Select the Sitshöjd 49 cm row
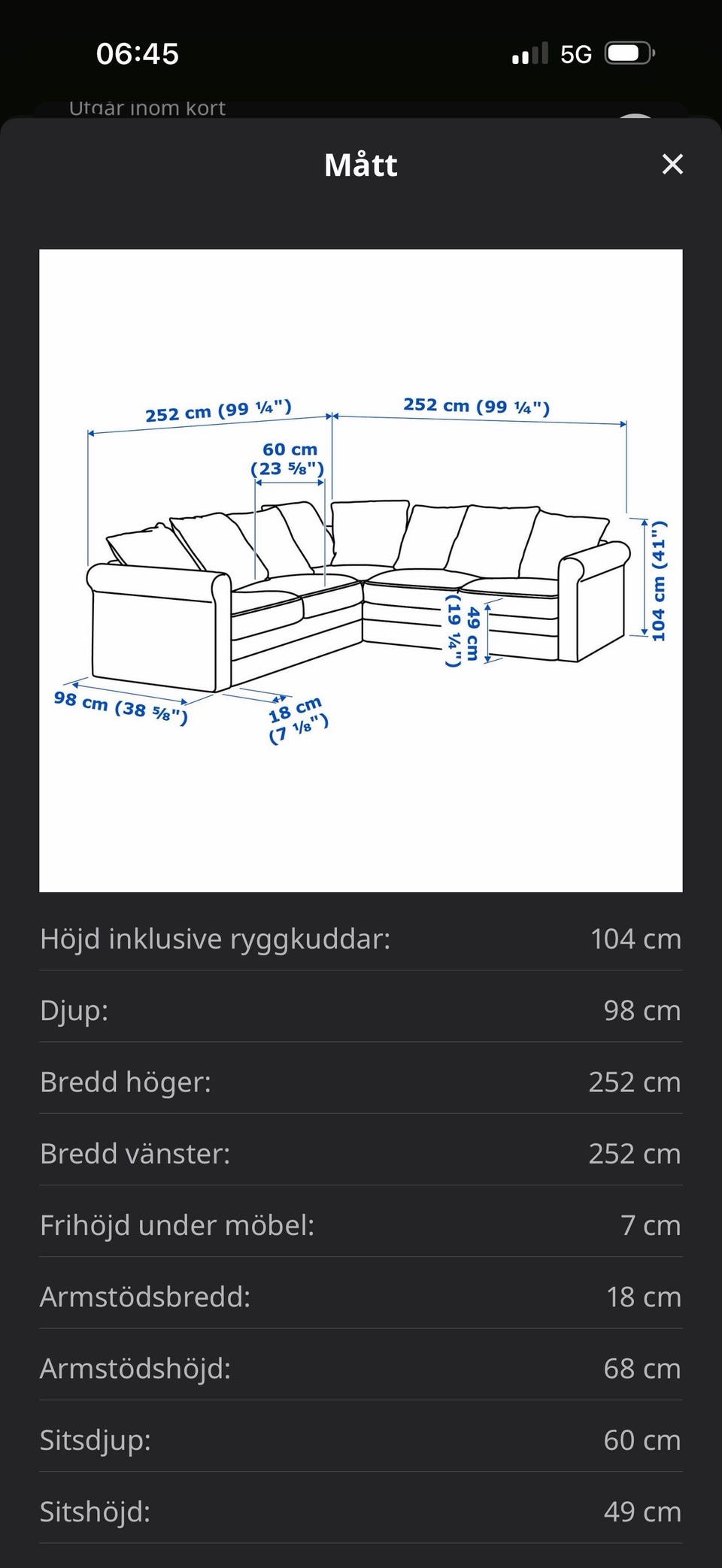This screenshot has width=722, height=1568. (361, 1512)
